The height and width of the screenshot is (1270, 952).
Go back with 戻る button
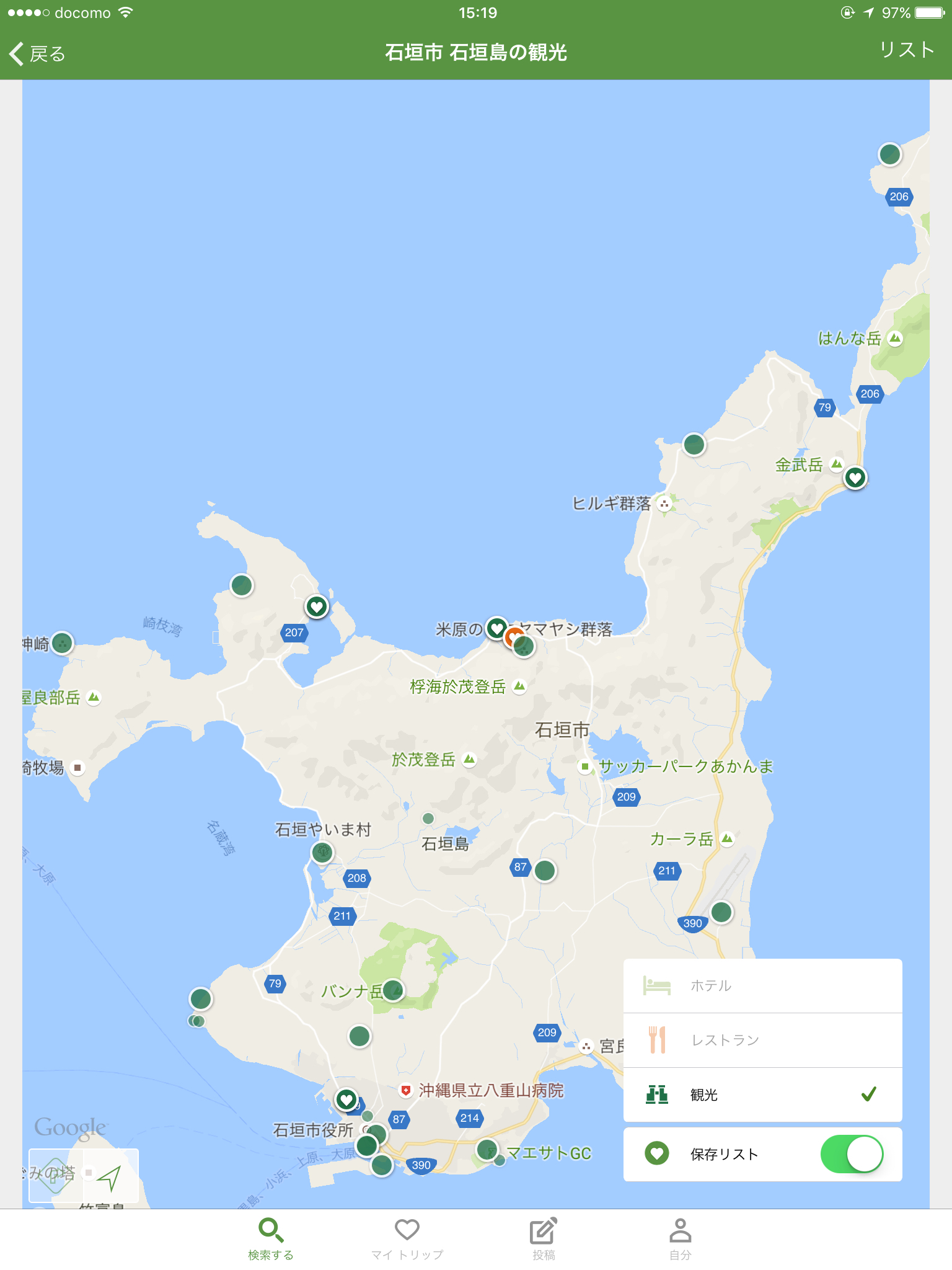37,54
